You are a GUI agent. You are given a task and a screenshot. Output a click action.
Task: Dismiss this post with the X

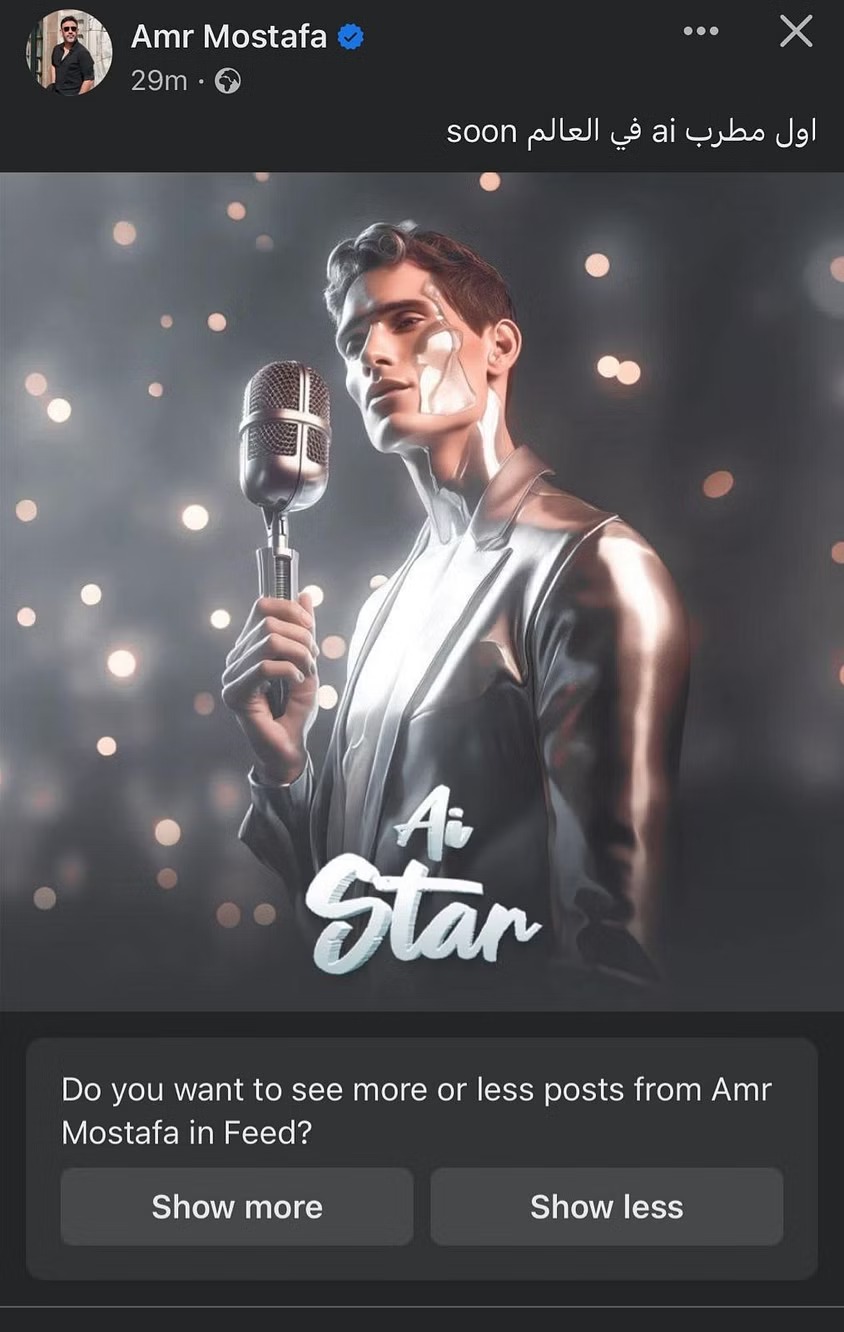point(796,32)
